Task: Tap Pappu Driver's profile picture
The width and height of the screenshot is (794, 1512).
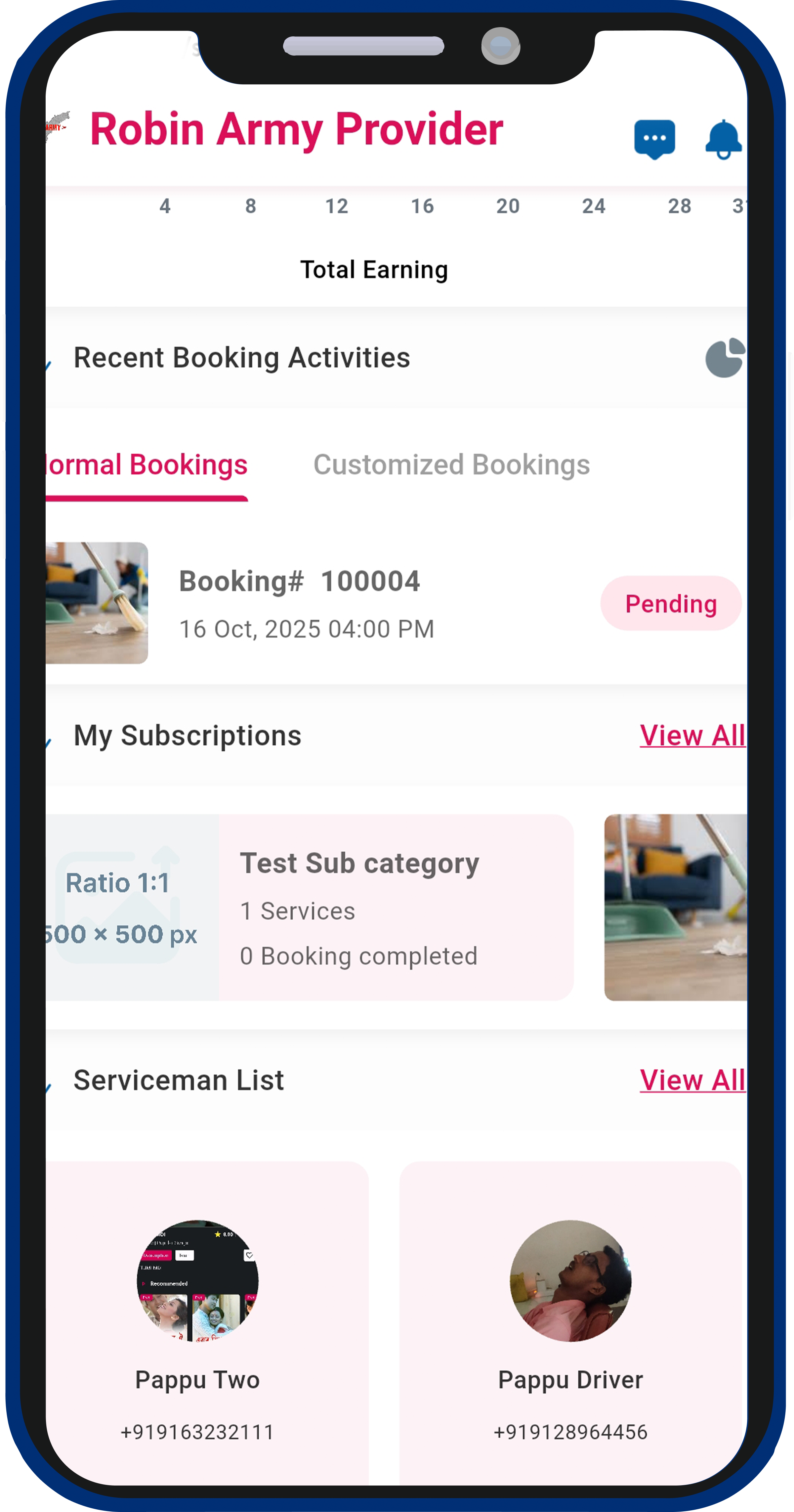Action: (570, 1279)
